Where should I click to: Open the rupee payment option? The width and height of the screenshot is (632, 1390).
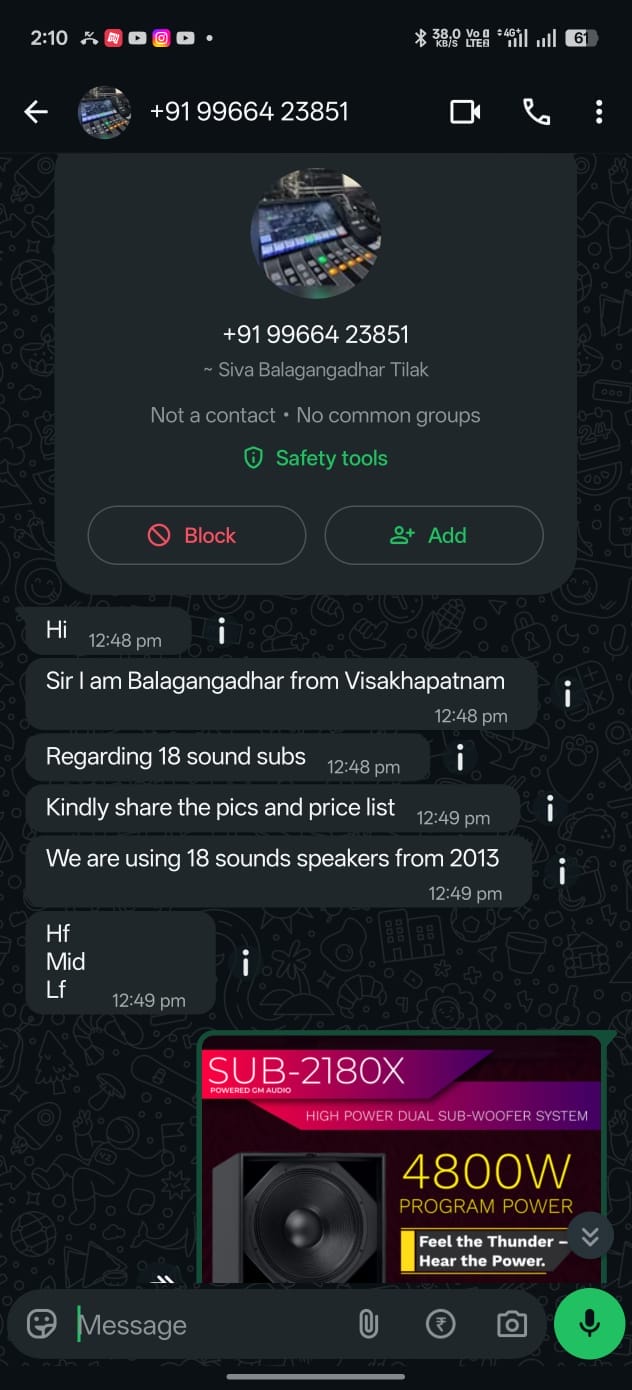pyautogui.click(x=440, y=1324)
